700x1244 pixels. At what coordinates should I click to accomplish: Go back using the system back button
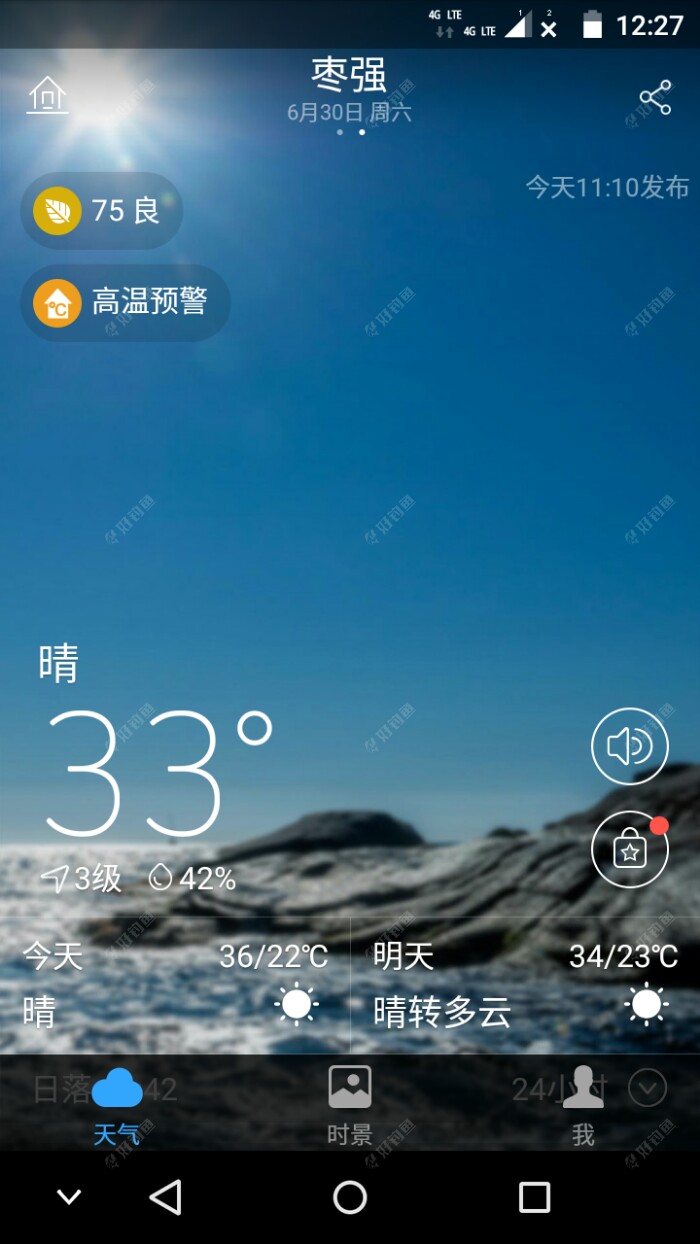(165, 1197)
